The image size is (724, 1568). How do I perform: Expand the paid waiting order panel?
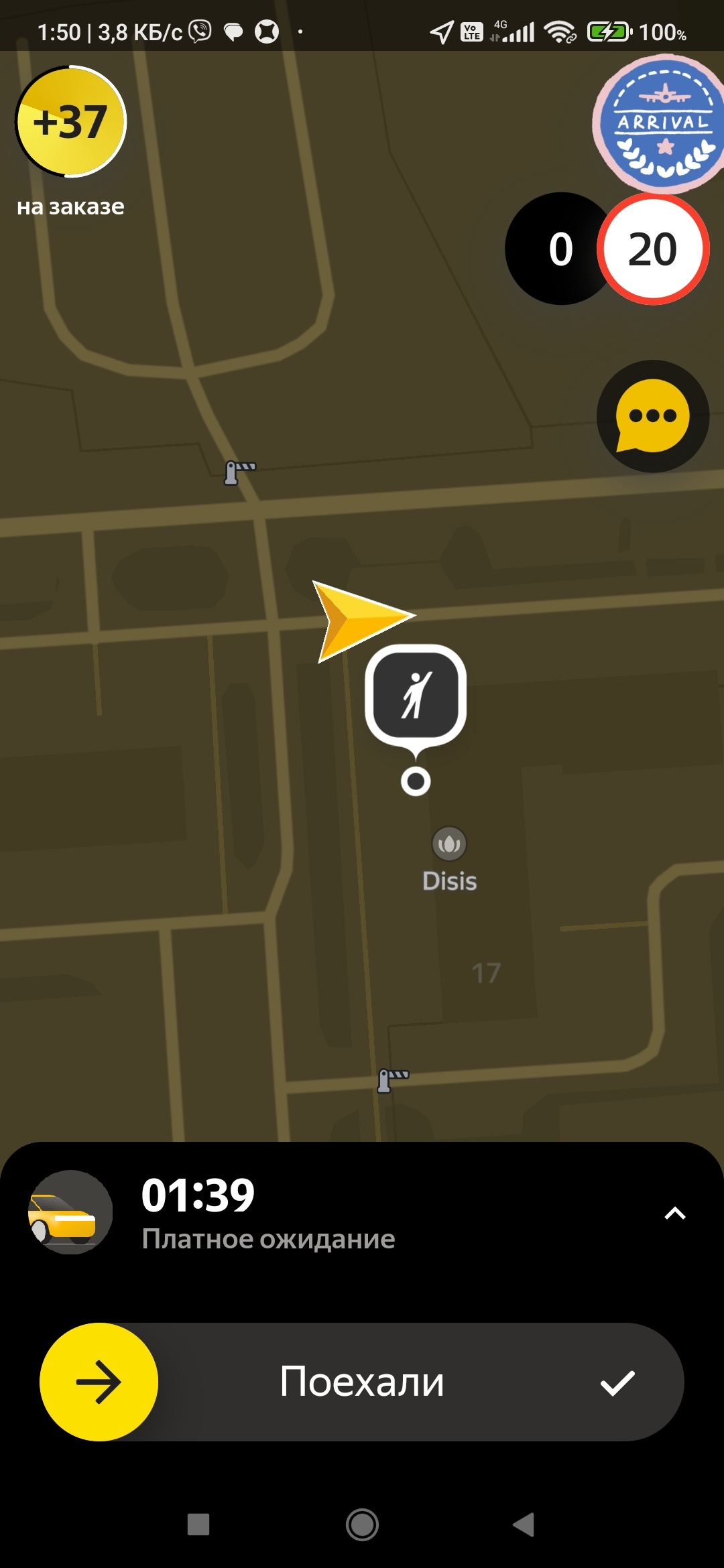tap(674, 1214)
